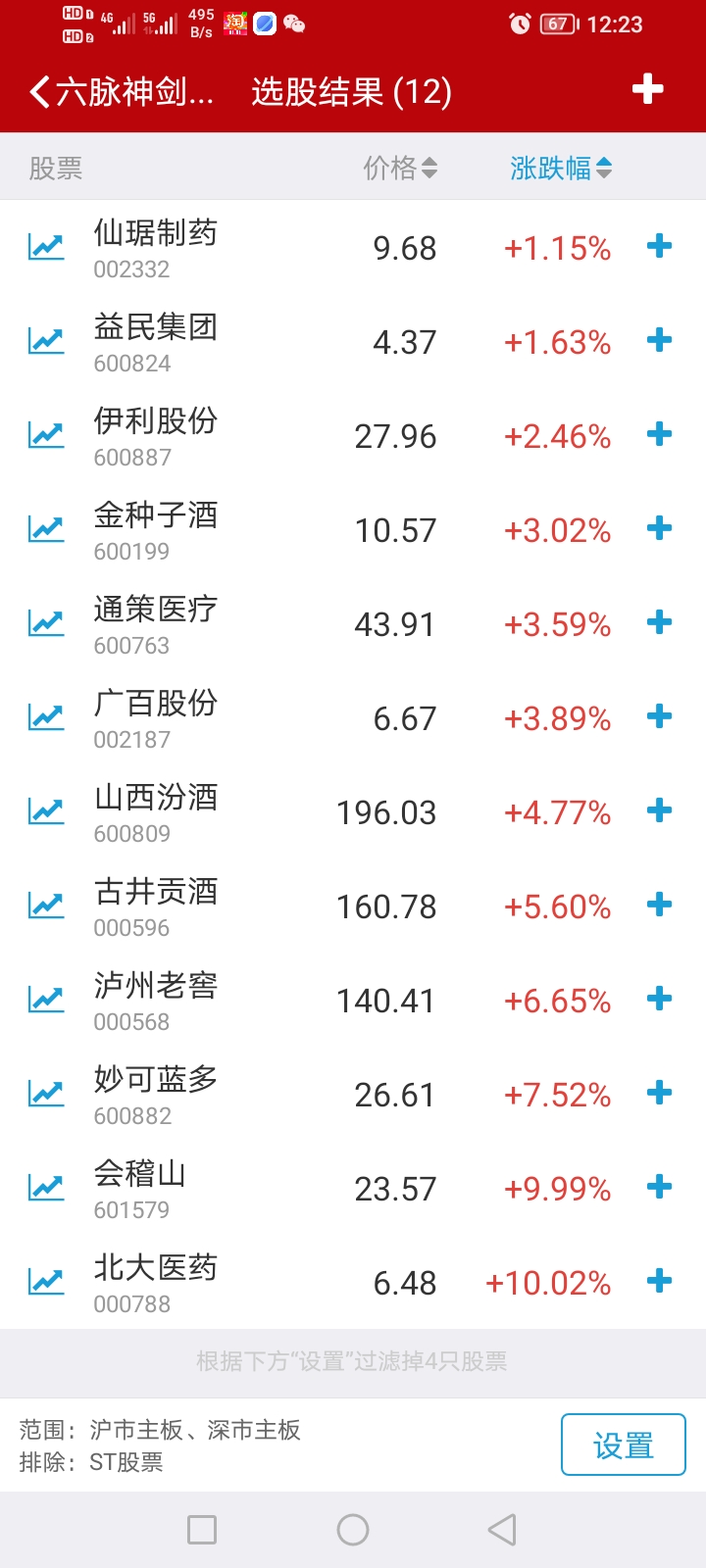Viewport: 706px width, 1568px height.
Task: Add 山西汾酒 to watchlist
Action: [x=660, y=810]
